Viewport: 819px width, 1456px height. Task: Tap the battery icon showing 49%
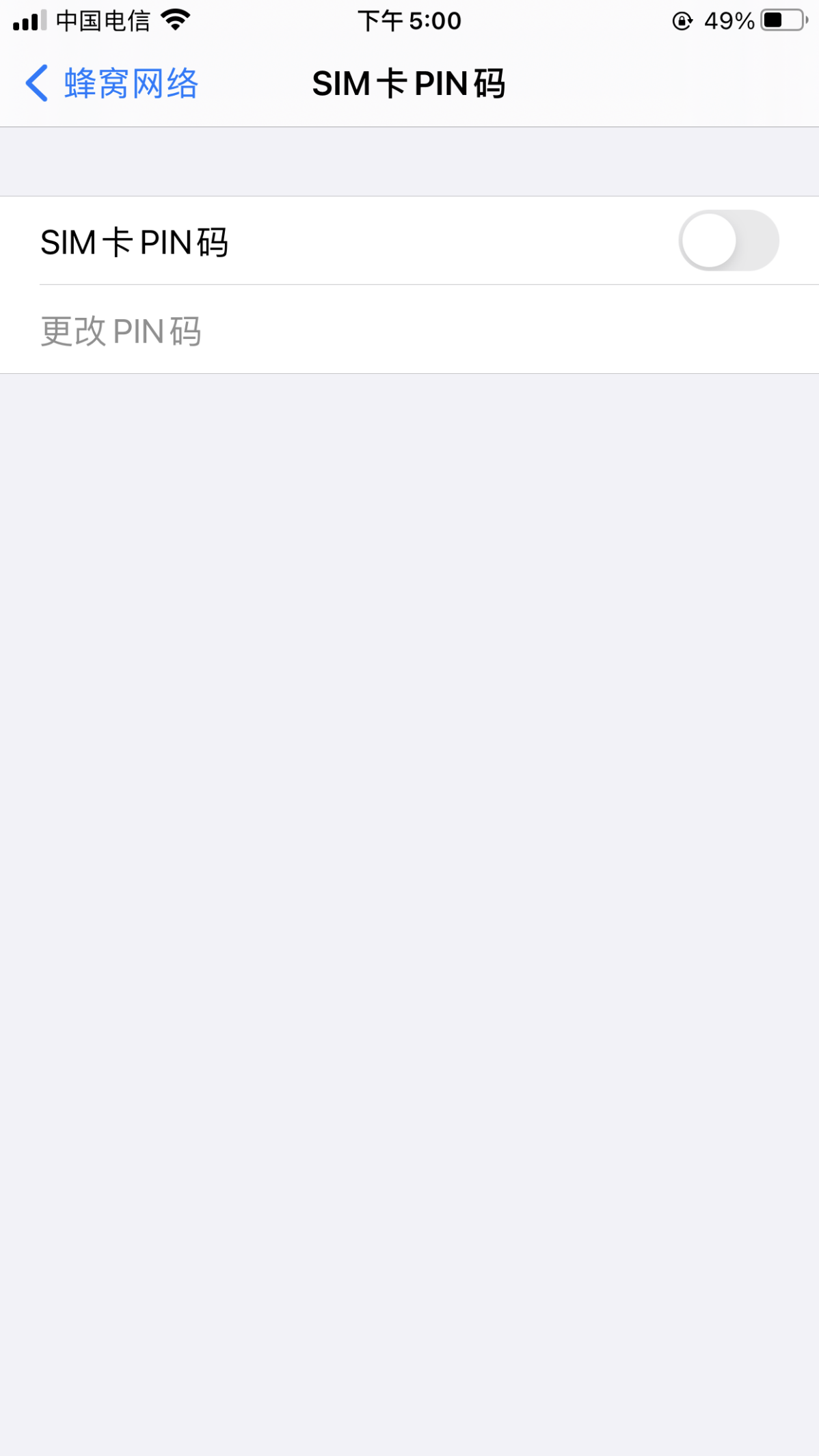[x=779, y=20]
